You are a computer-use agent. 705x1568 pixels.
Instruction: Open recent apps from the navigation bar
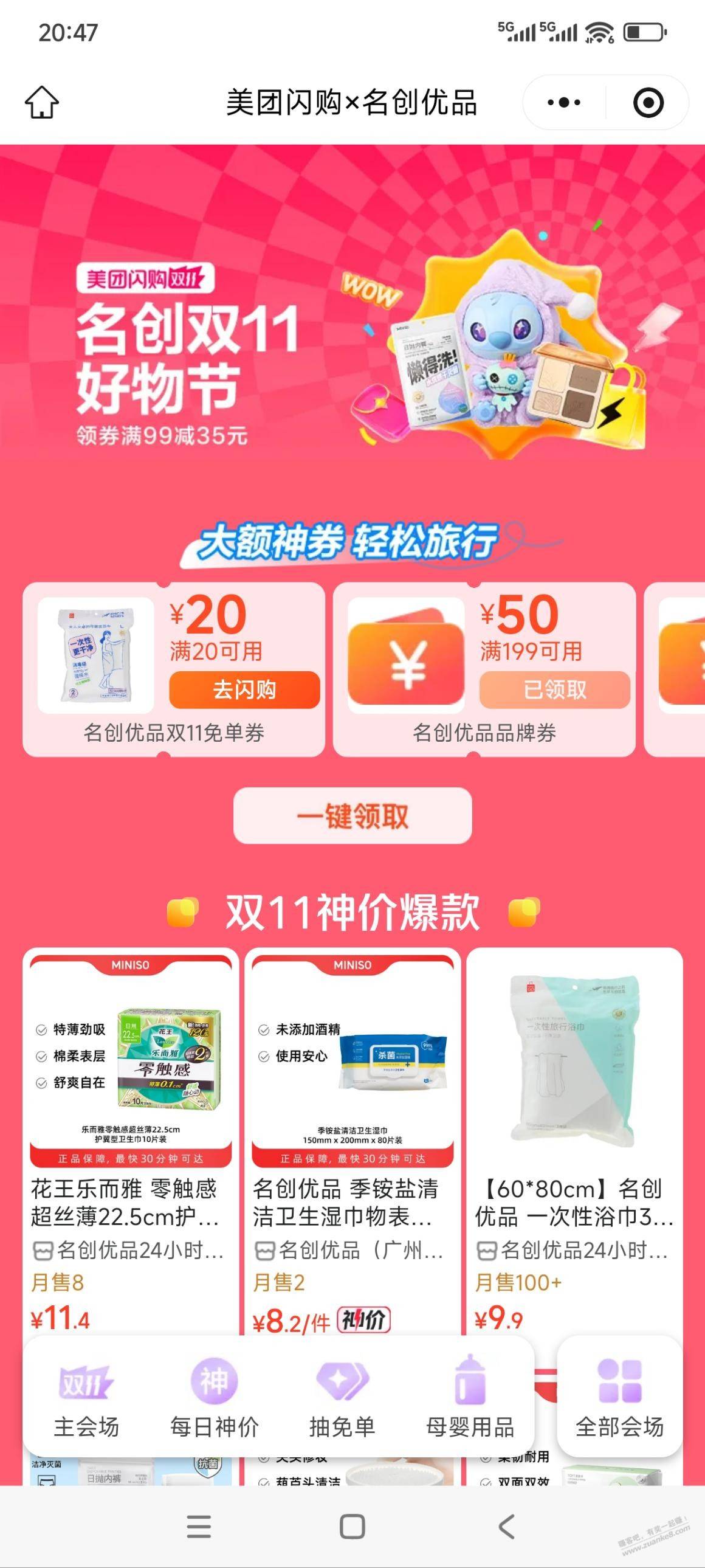tap(198, 1526)
